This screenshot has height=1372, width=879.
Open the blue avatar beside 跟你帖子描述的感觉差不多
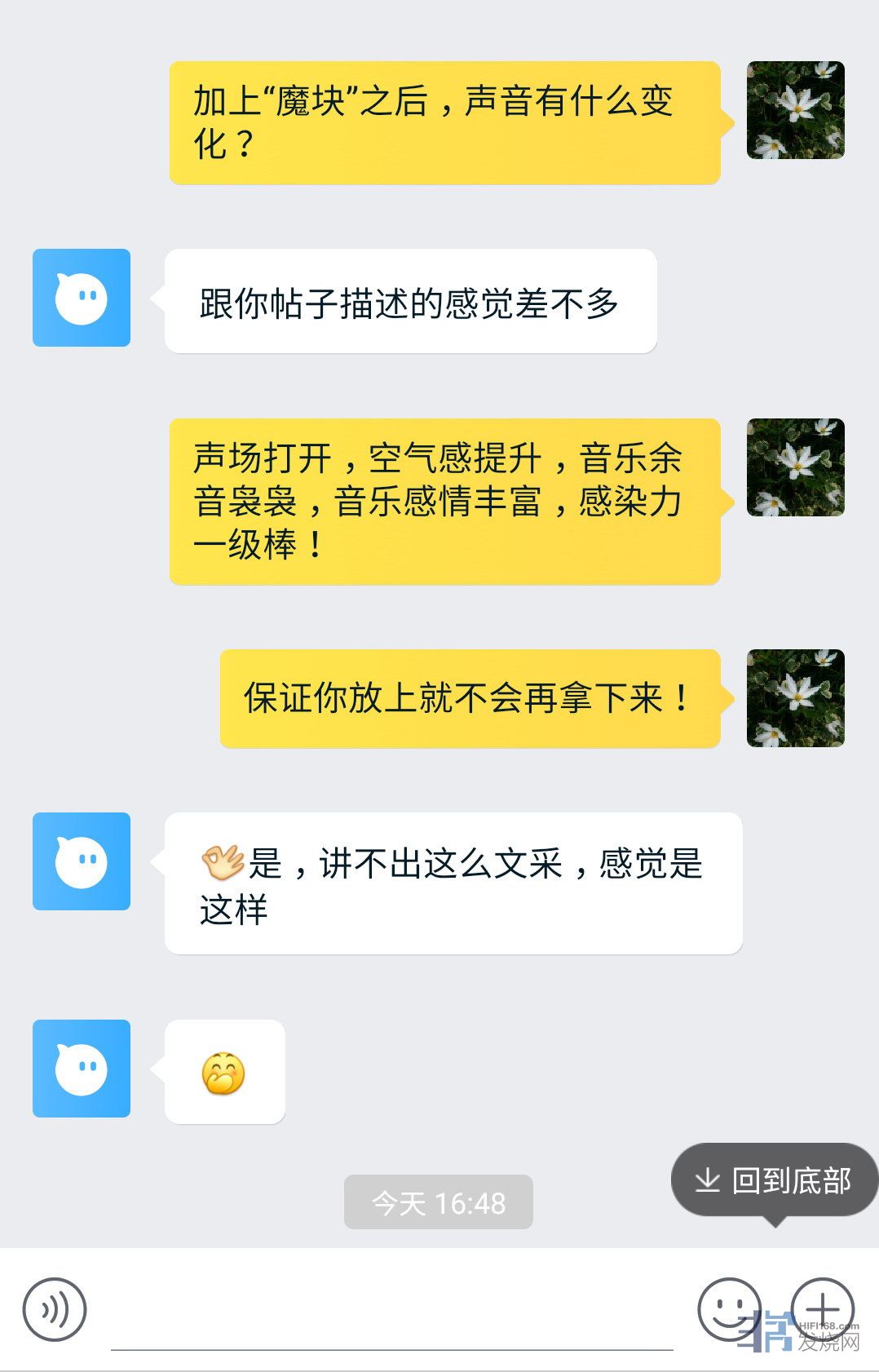[82, 298]
